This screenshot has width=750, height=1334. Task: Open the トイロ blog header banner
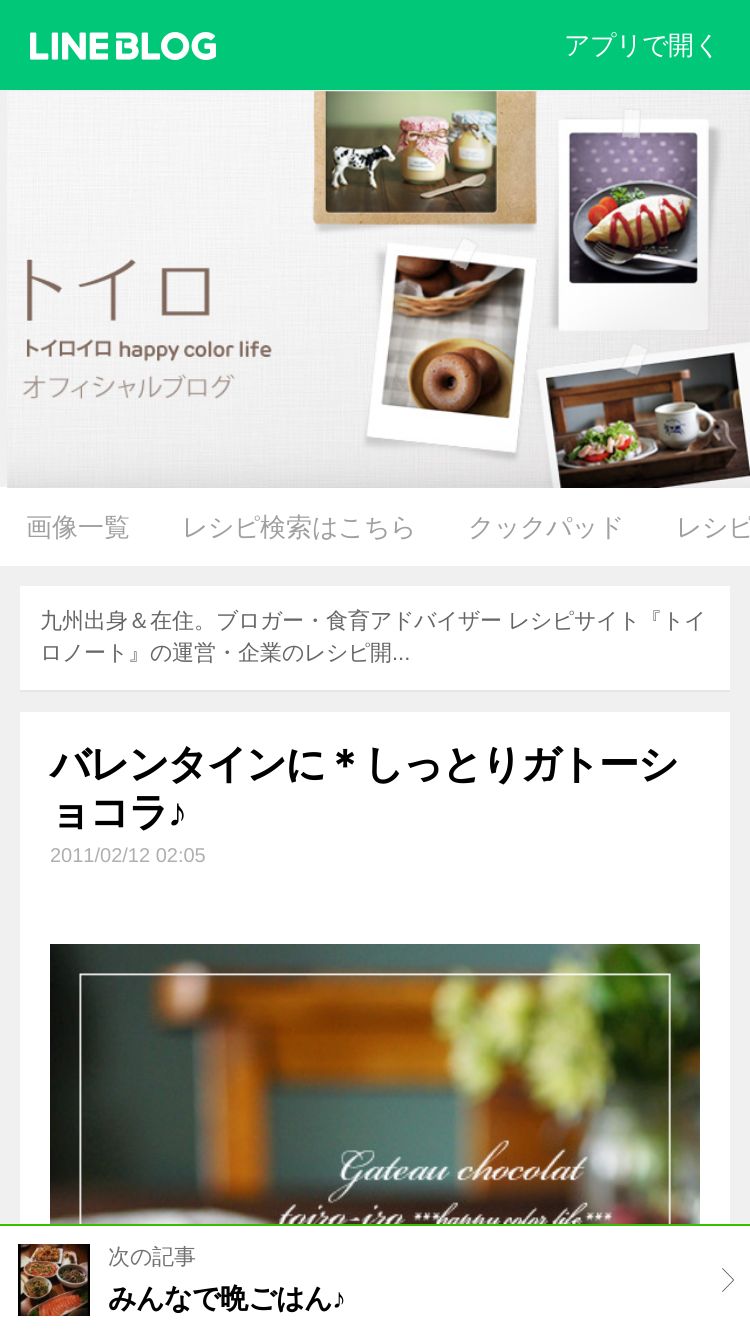click(375, 290)
